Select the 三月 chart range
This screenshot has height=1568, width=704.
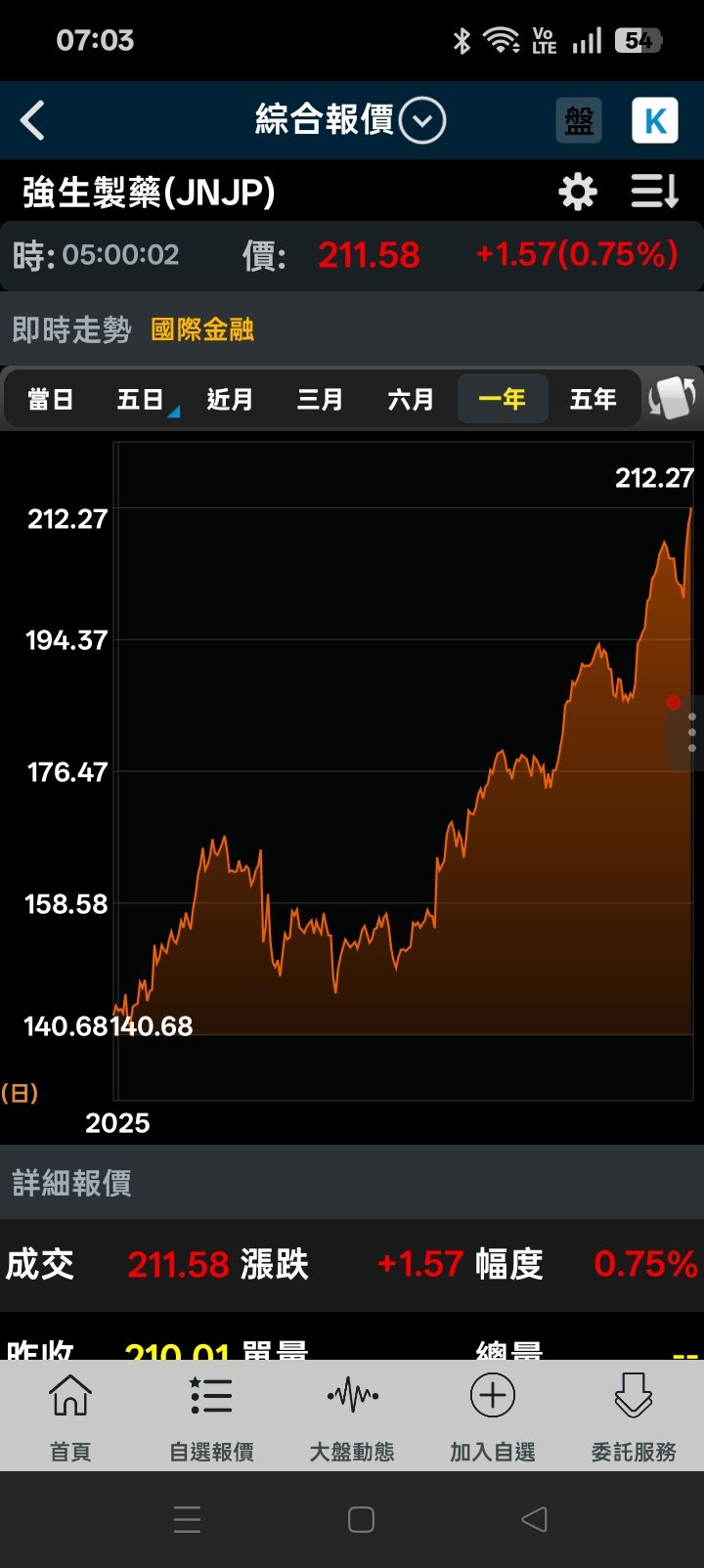coord(320,399)
